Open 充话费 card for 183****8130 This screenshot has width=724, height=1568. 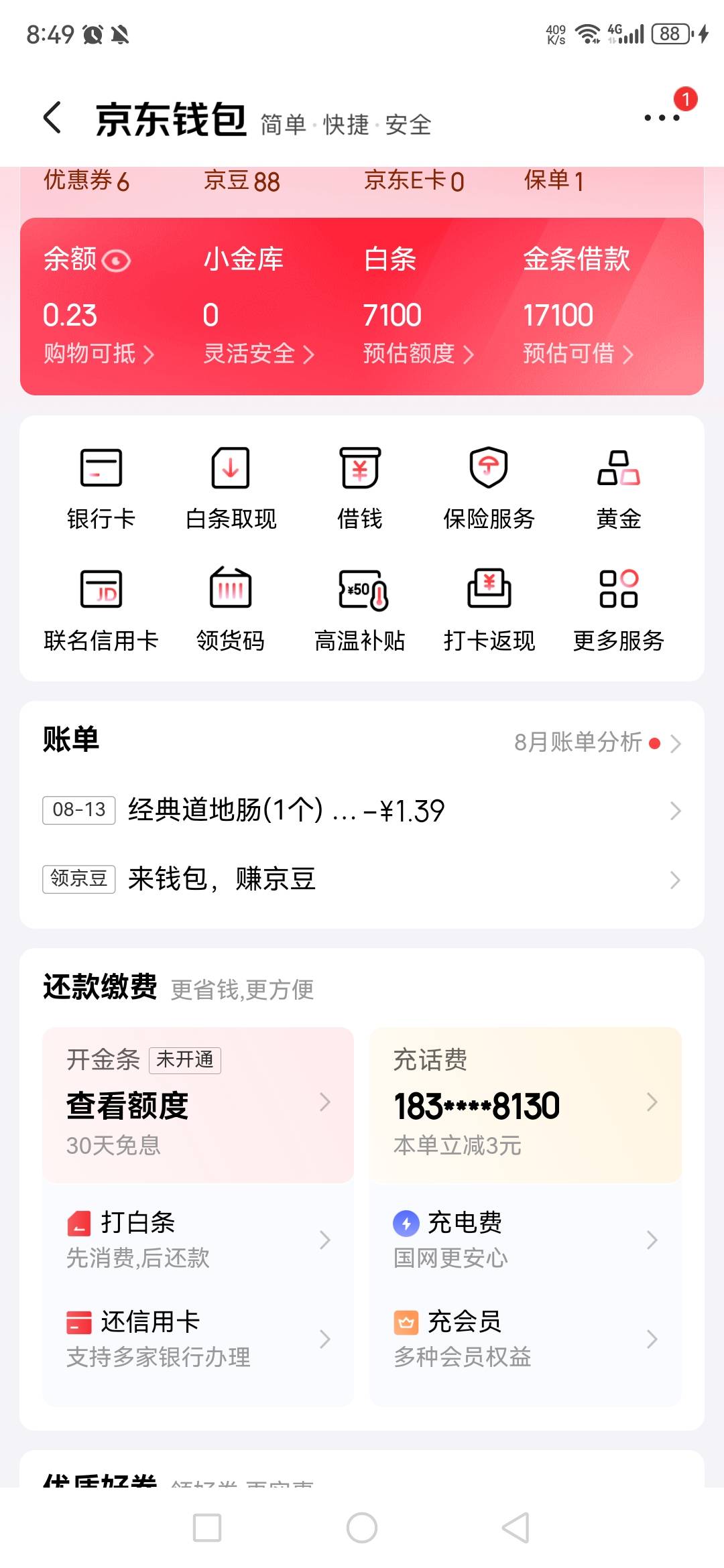526,1104
